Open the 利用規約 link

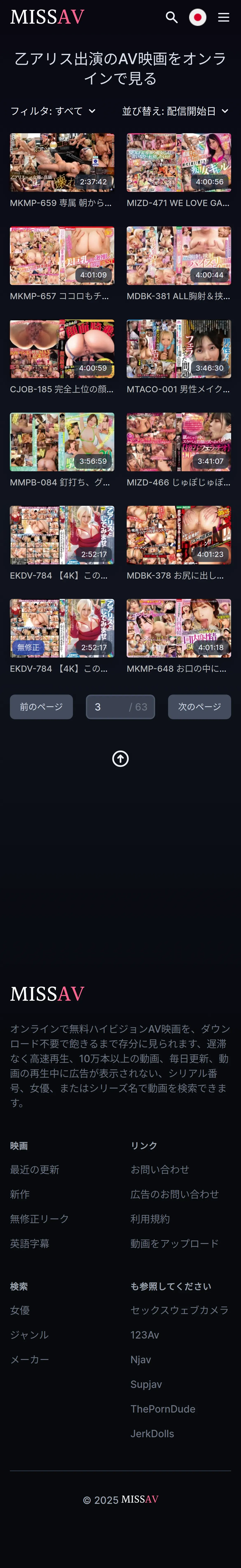click(150, 1219)
